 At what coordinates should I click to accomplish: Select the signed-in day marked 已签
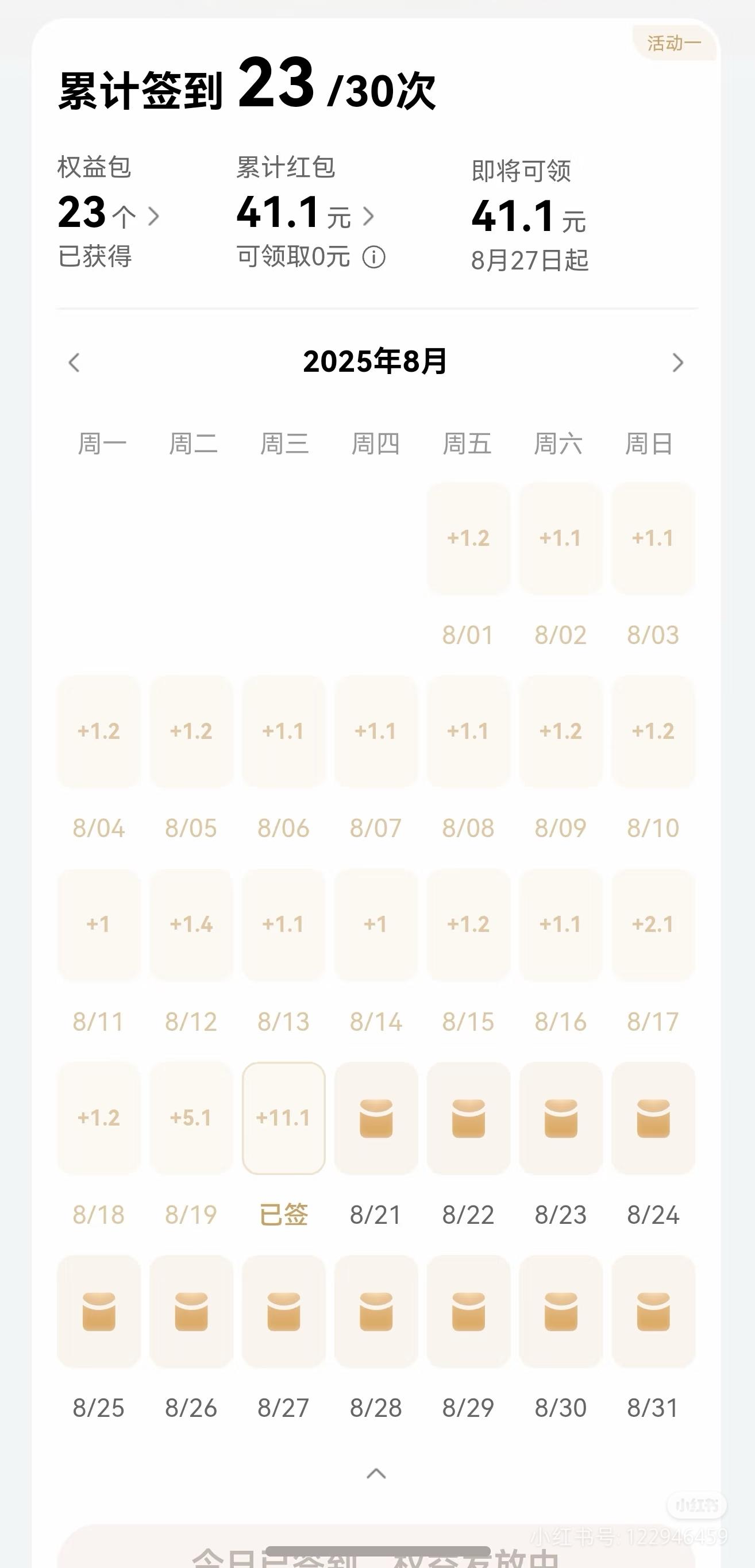coord(284,1118)
